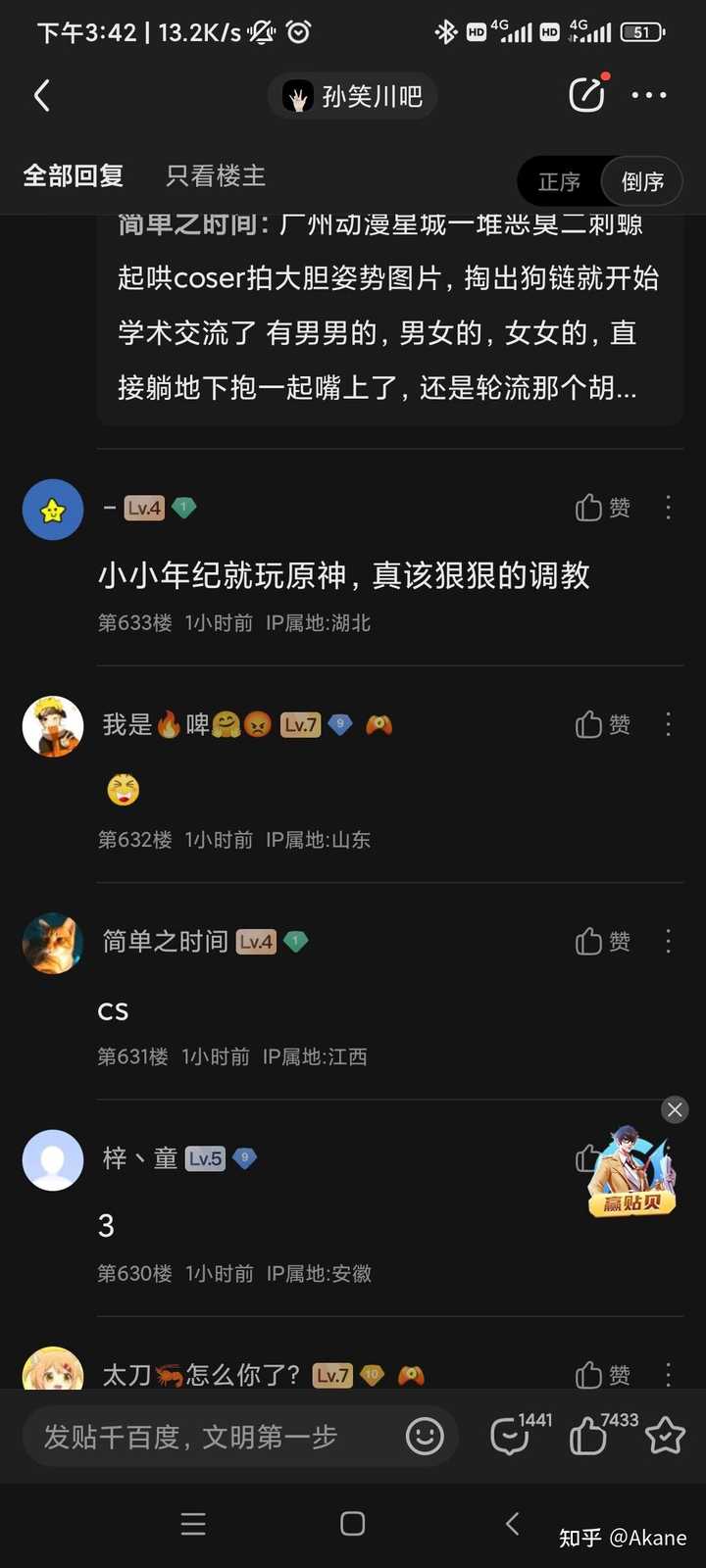706x1568 pixels.
Task: Open the 赢贴贝 floating promotion
Action: coord(632,1173)
